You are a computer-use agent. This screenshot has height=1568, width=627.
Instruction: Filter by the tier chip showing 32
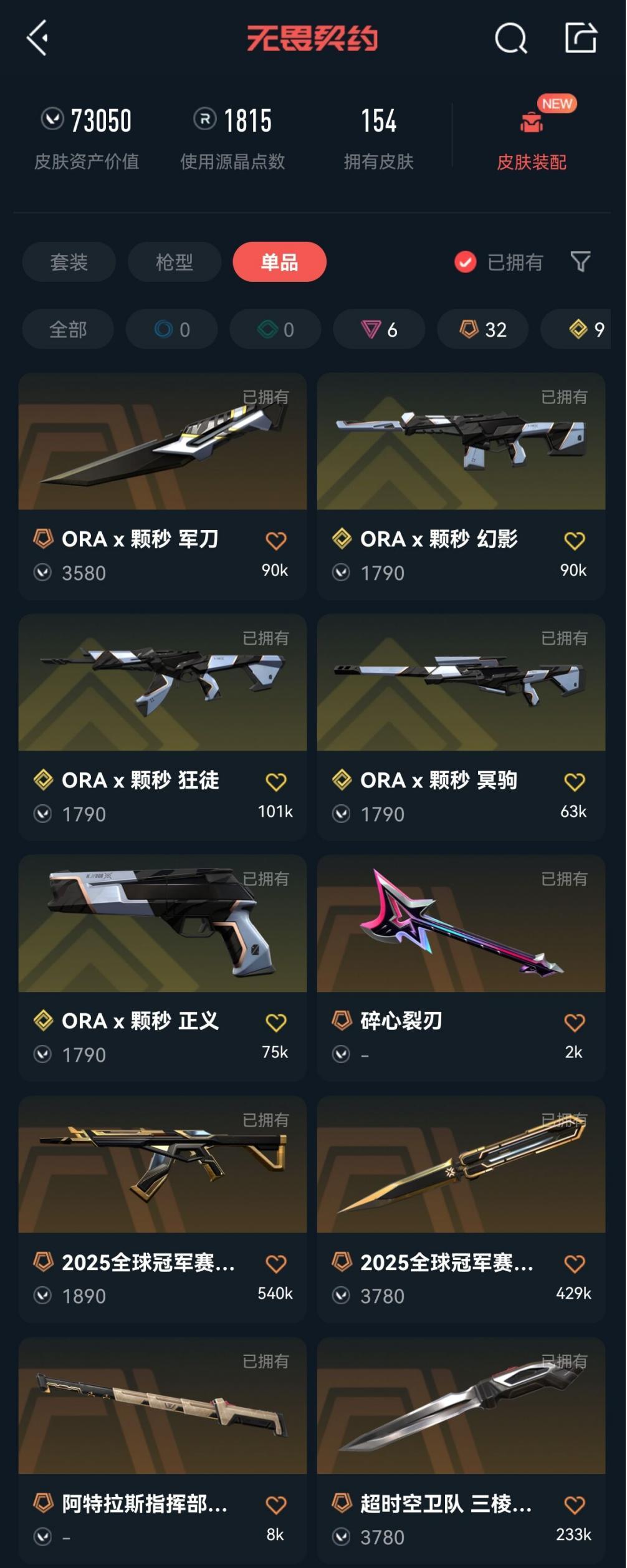pos(483,329)
